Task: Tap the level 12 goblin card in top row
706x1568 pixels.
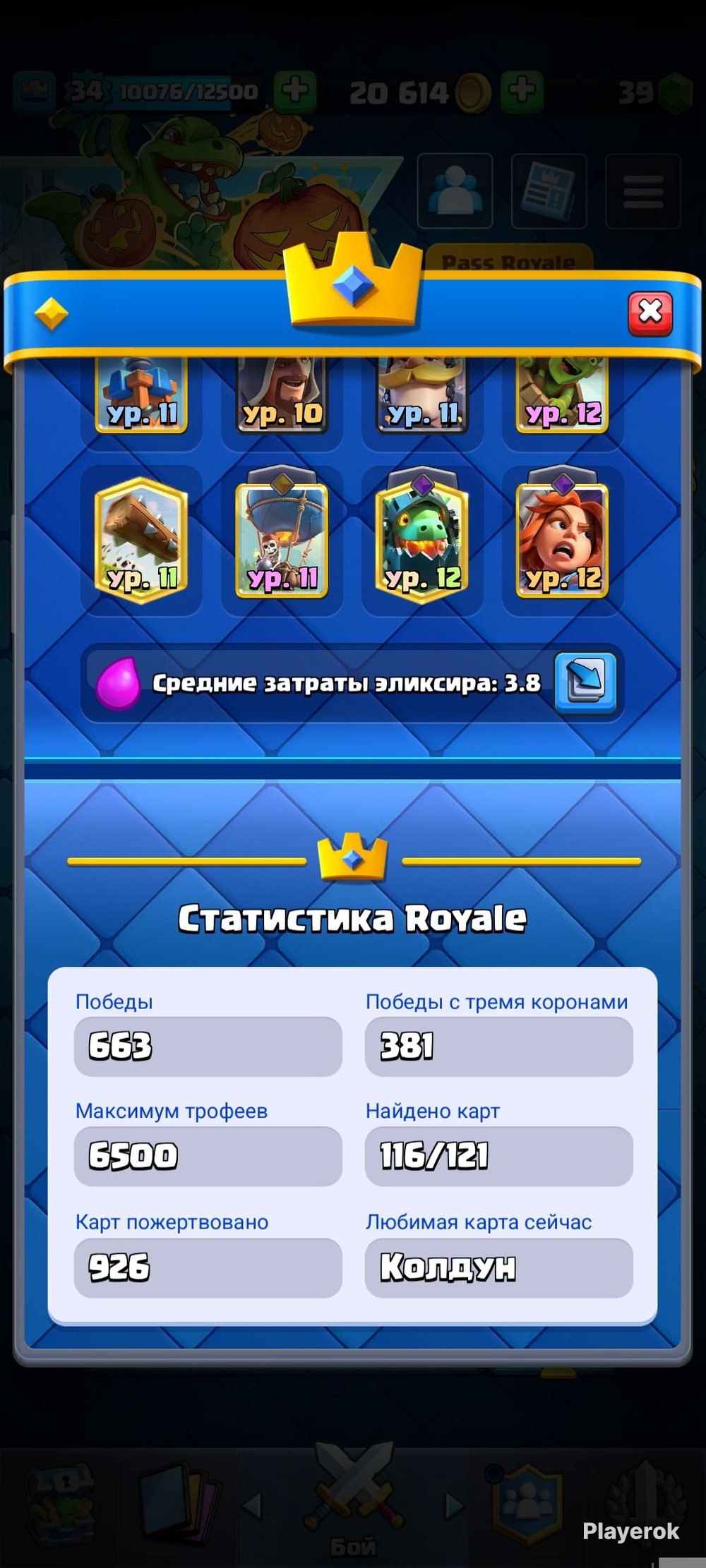Action: pyautogui.click(x=563, y=395)
